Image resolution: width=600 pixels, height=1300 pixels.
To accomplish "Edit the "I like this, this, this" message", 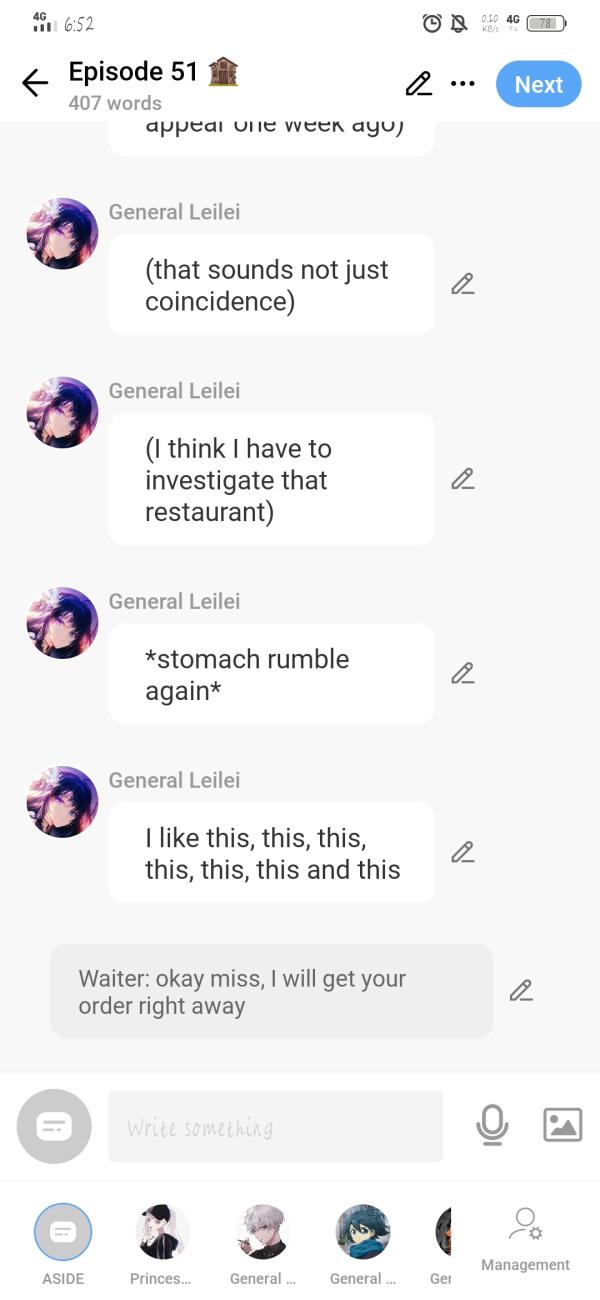I will coord(462,852).
